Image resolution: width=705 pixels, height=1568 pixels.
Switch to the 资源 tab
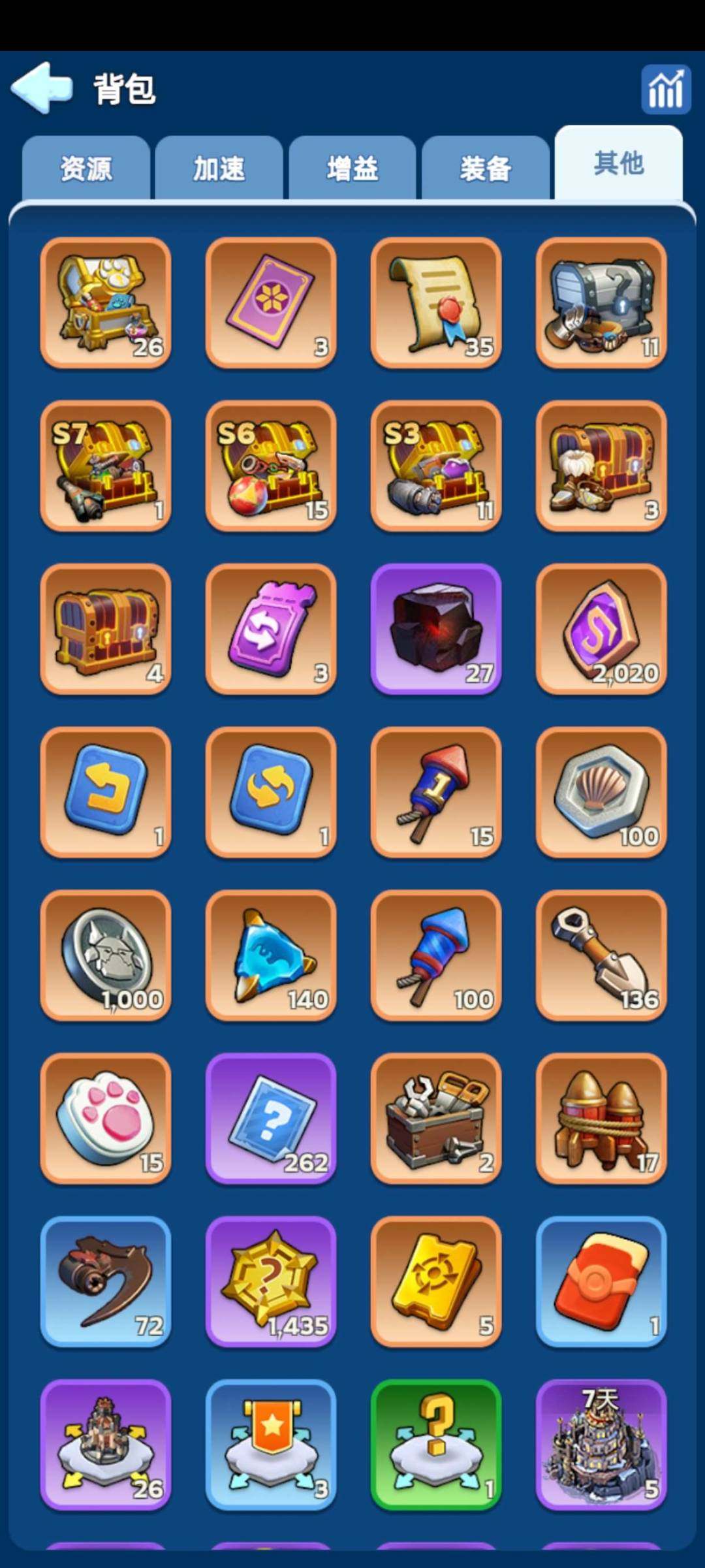(x=86, y=168)
